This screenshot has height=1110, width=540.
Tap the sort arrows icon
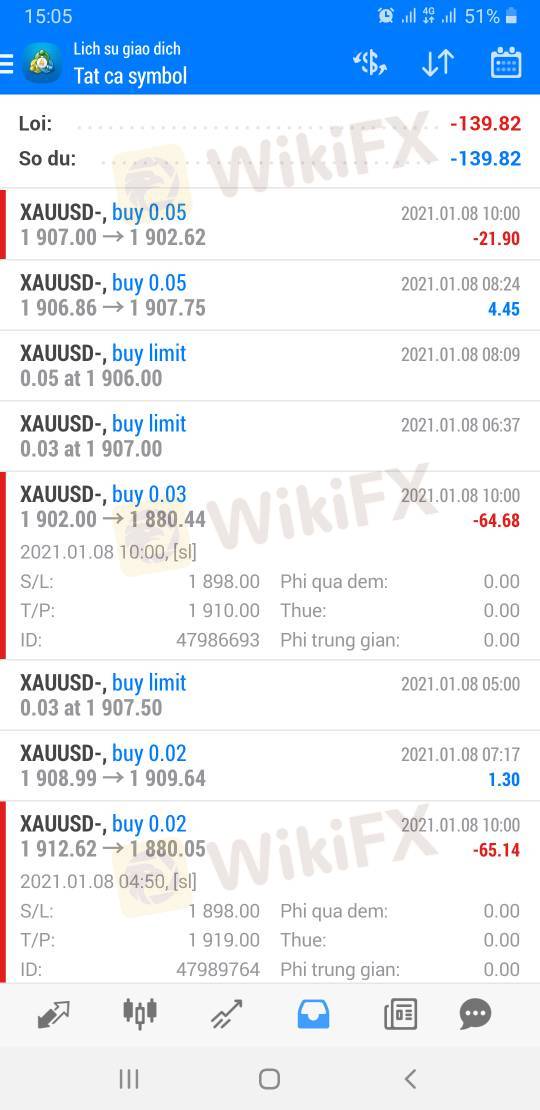click(437, 64)
